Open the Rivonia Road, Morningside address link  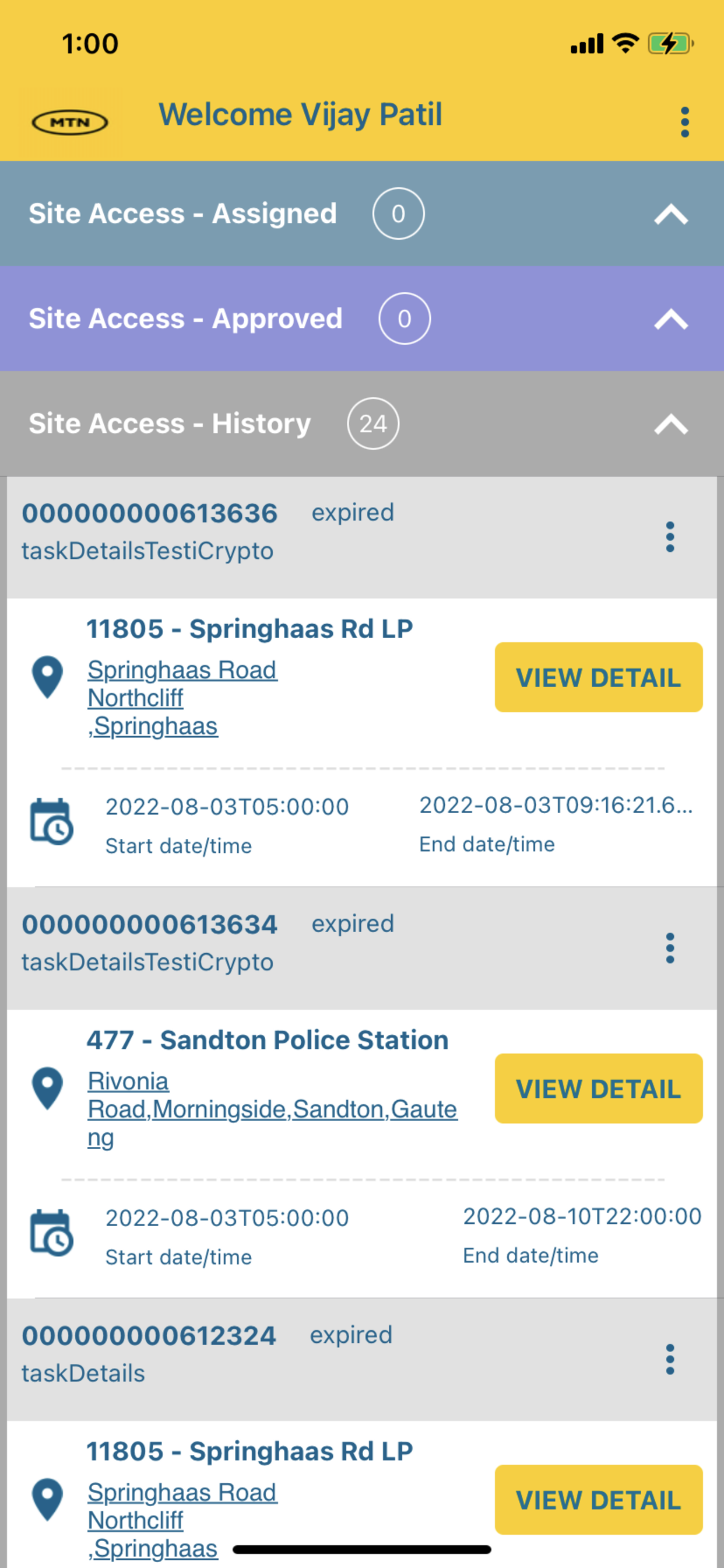coord(272,1109)
